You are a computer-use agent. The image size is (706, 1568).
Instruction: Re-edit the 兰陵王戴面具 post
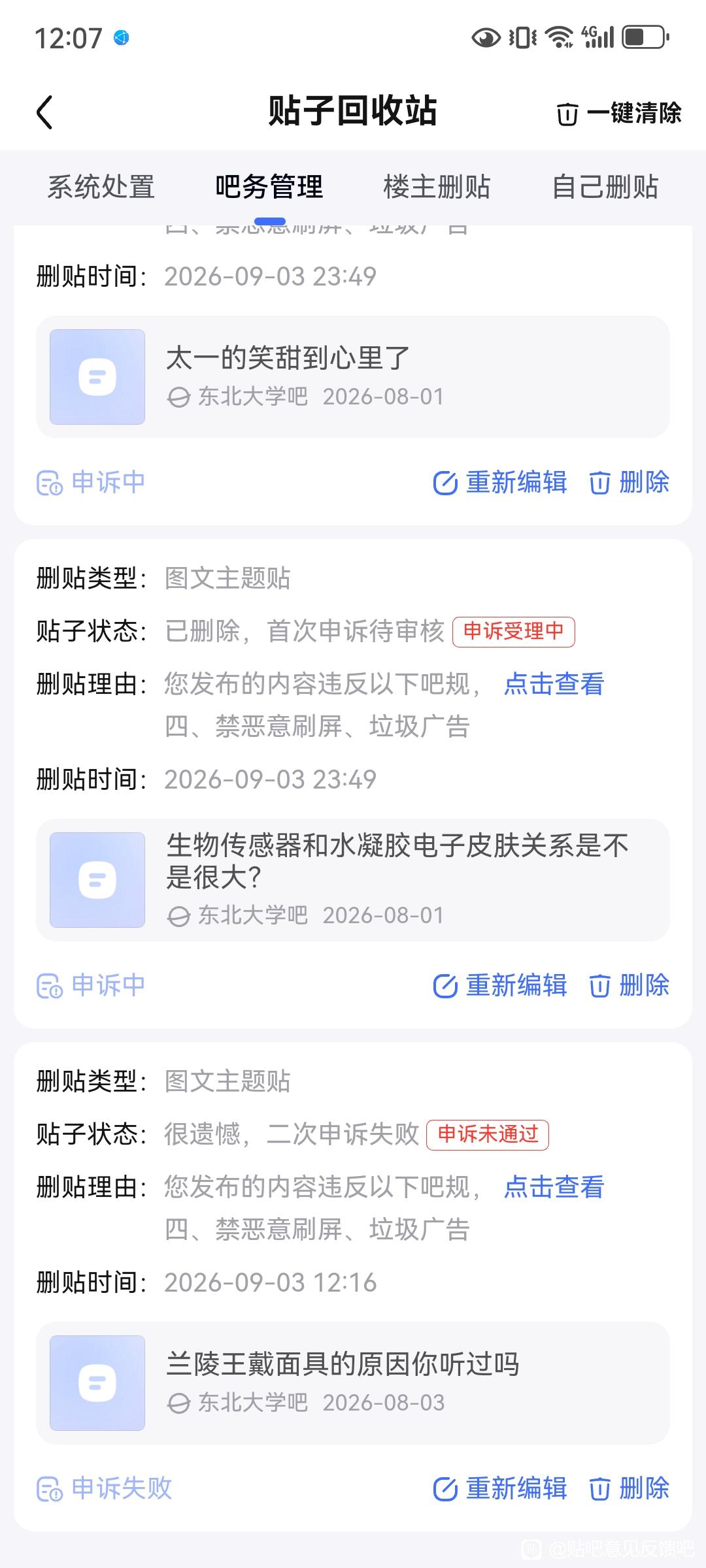tap(500, 1489)
